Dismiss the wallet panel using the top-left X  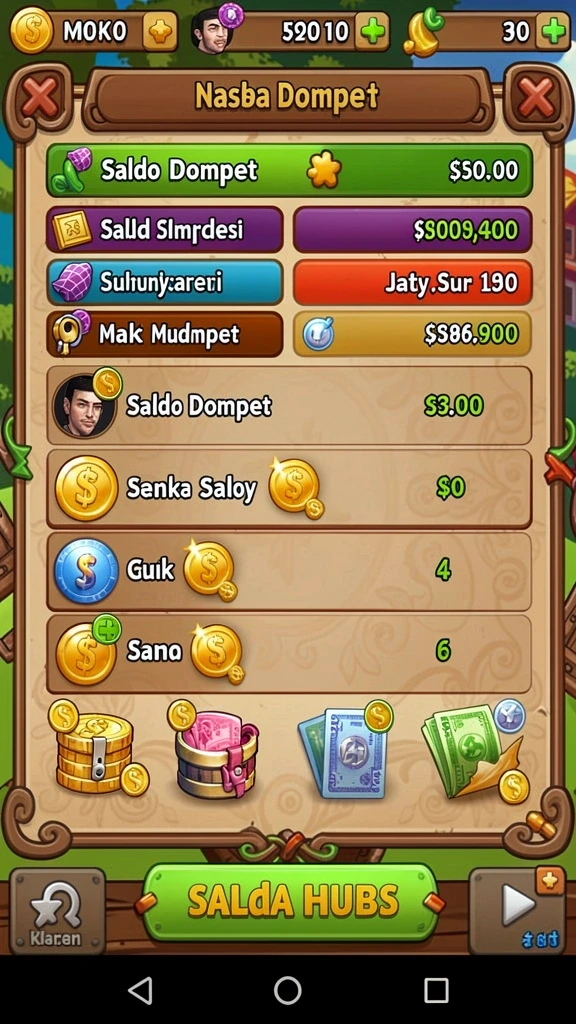tap(39, 99)
